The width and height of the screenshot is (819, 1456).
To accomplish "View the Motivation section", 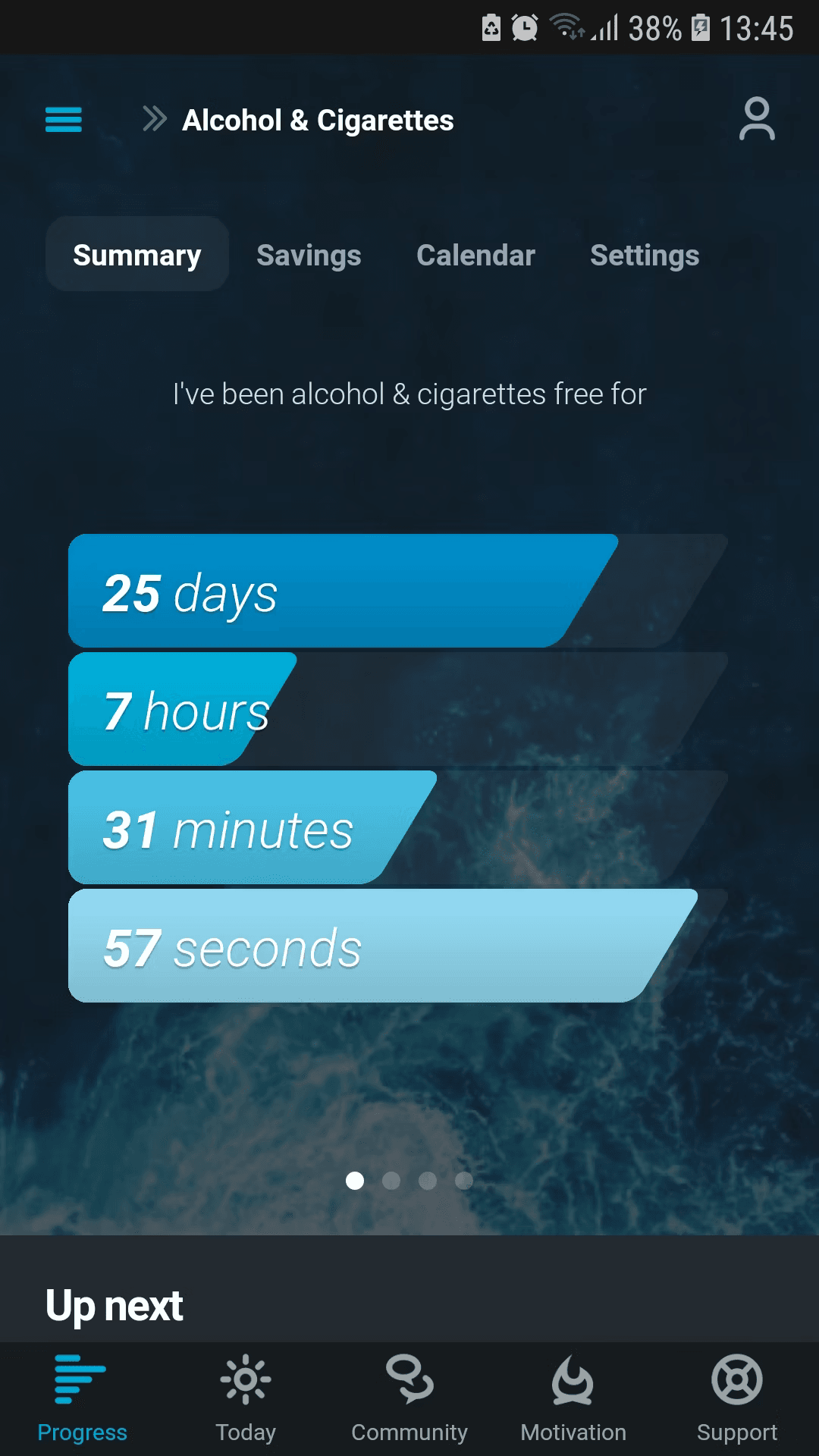I will 573,1399.
